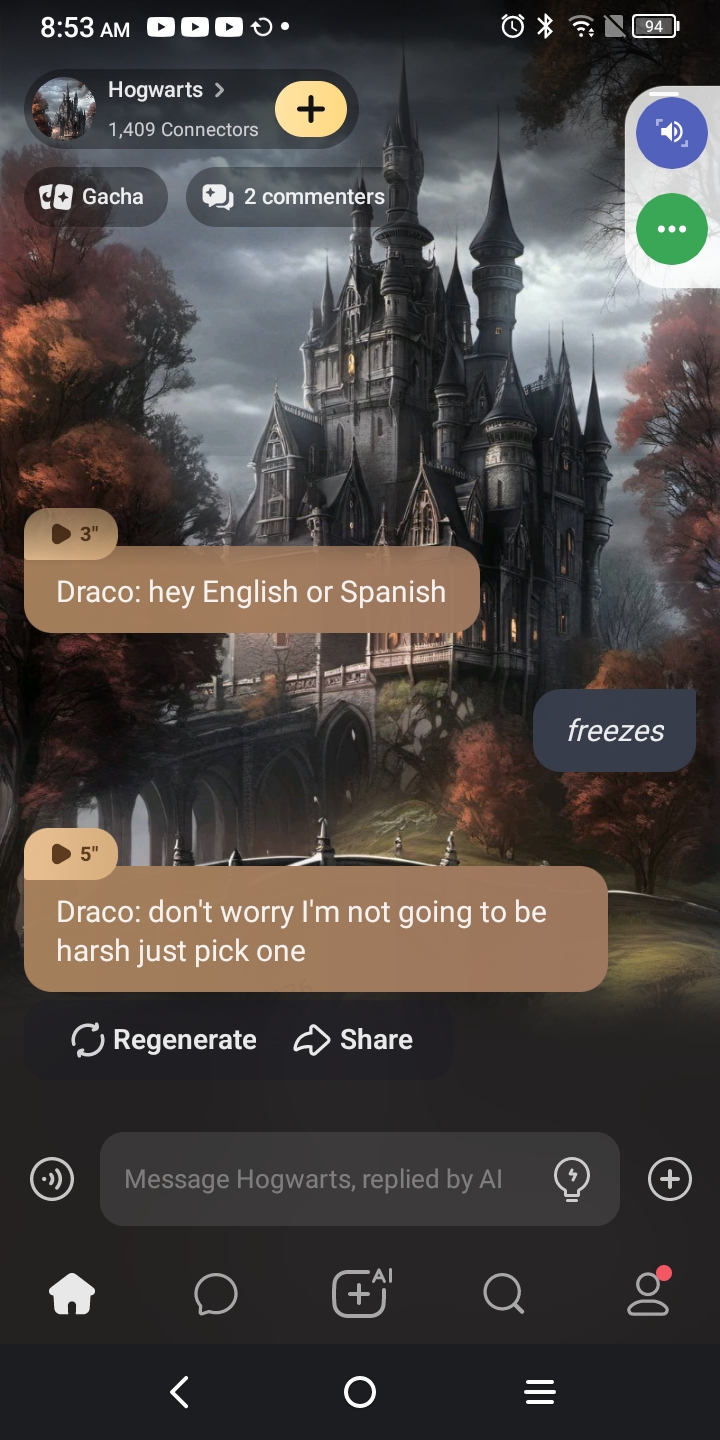The width and height of the screenshot is (720, 1440).
Task: Open the green three-dots menu
Action: pos(671,229)
